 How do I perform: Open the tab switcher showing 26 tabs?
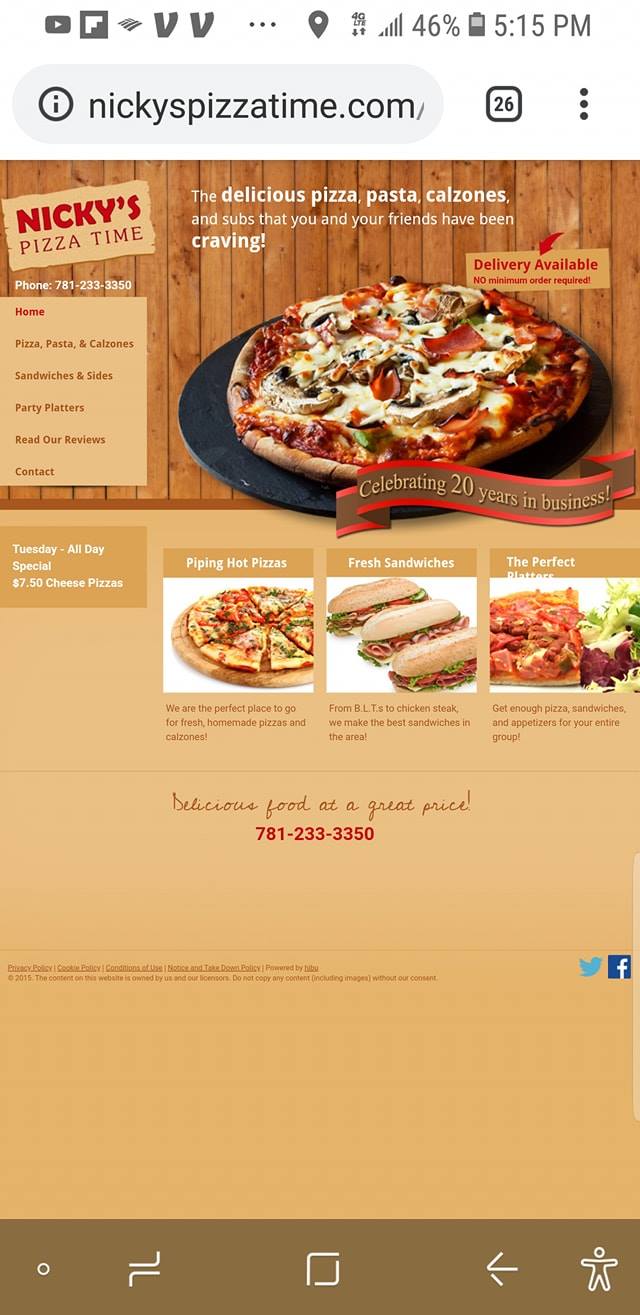click(503, 104)
